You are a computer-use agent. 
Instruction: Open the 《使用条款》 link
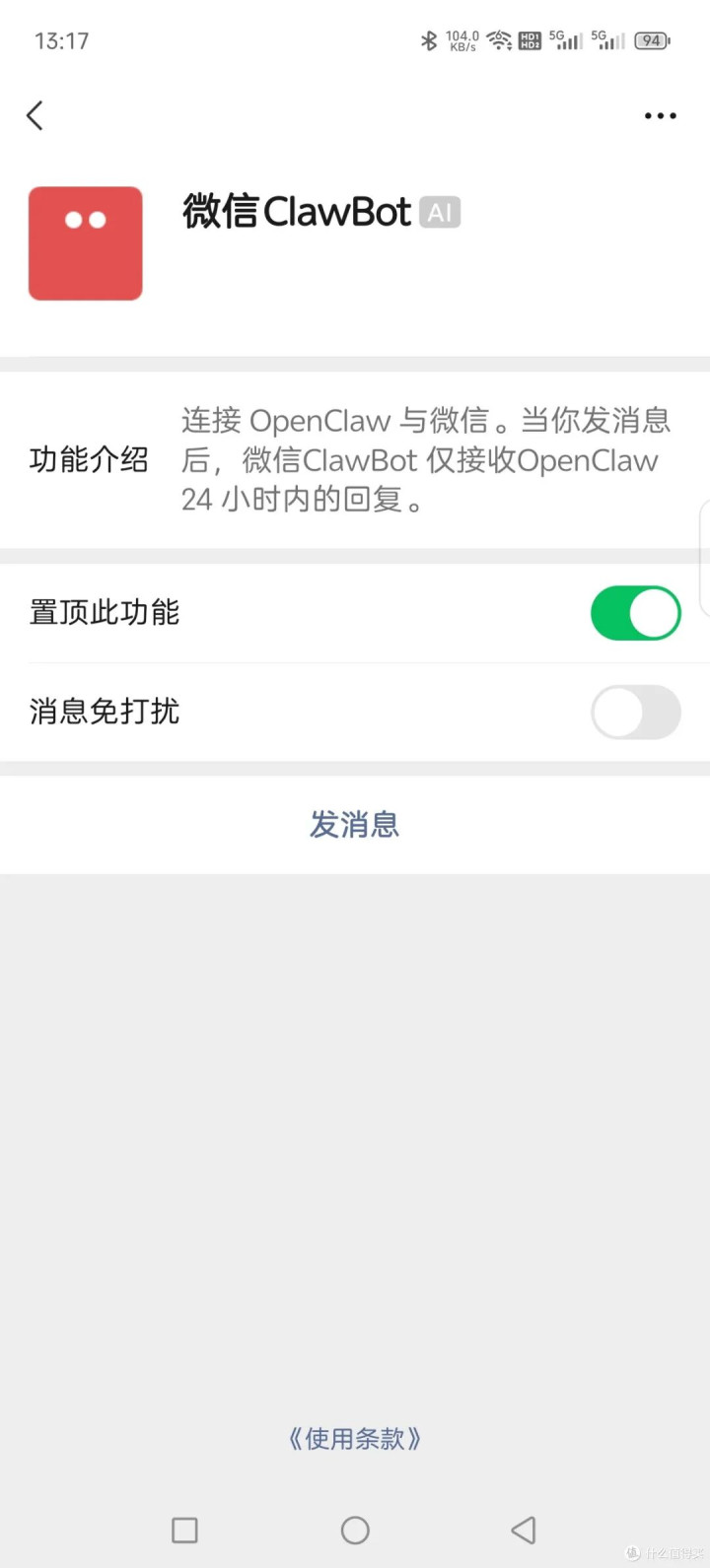click(x=355, y=1439)
